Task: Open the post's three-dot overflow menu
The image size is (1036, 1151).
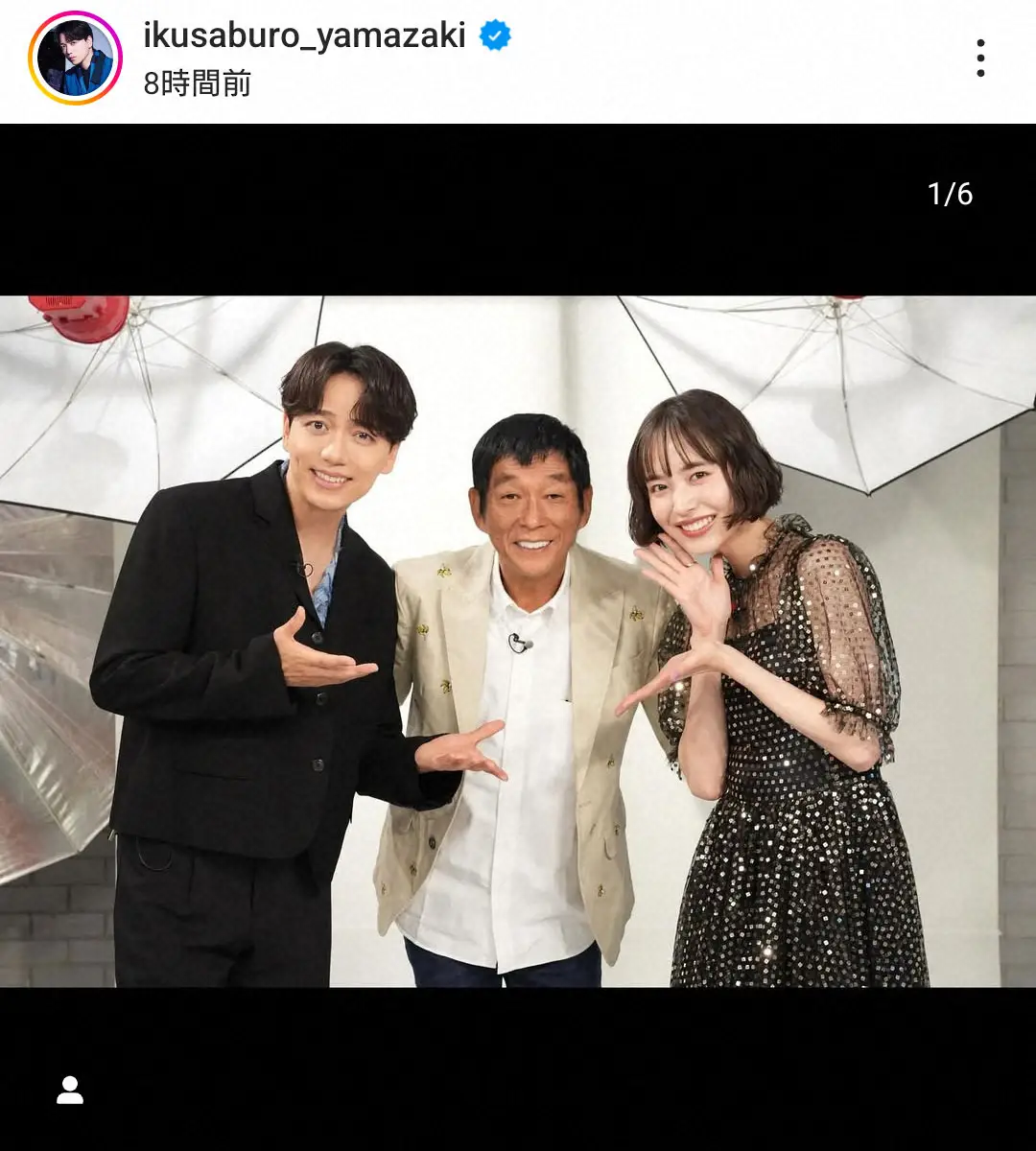Action: click(x=979, y=59)
